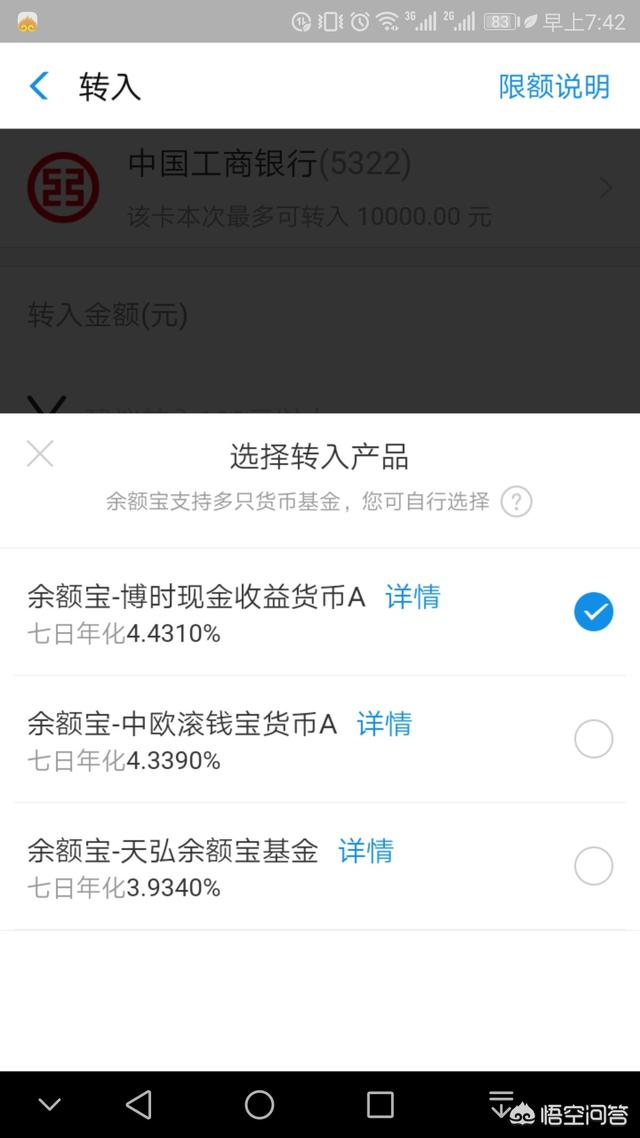Open the recent apps square button
Viewport: 640px width, 1138px height.
pos(380,1105)
